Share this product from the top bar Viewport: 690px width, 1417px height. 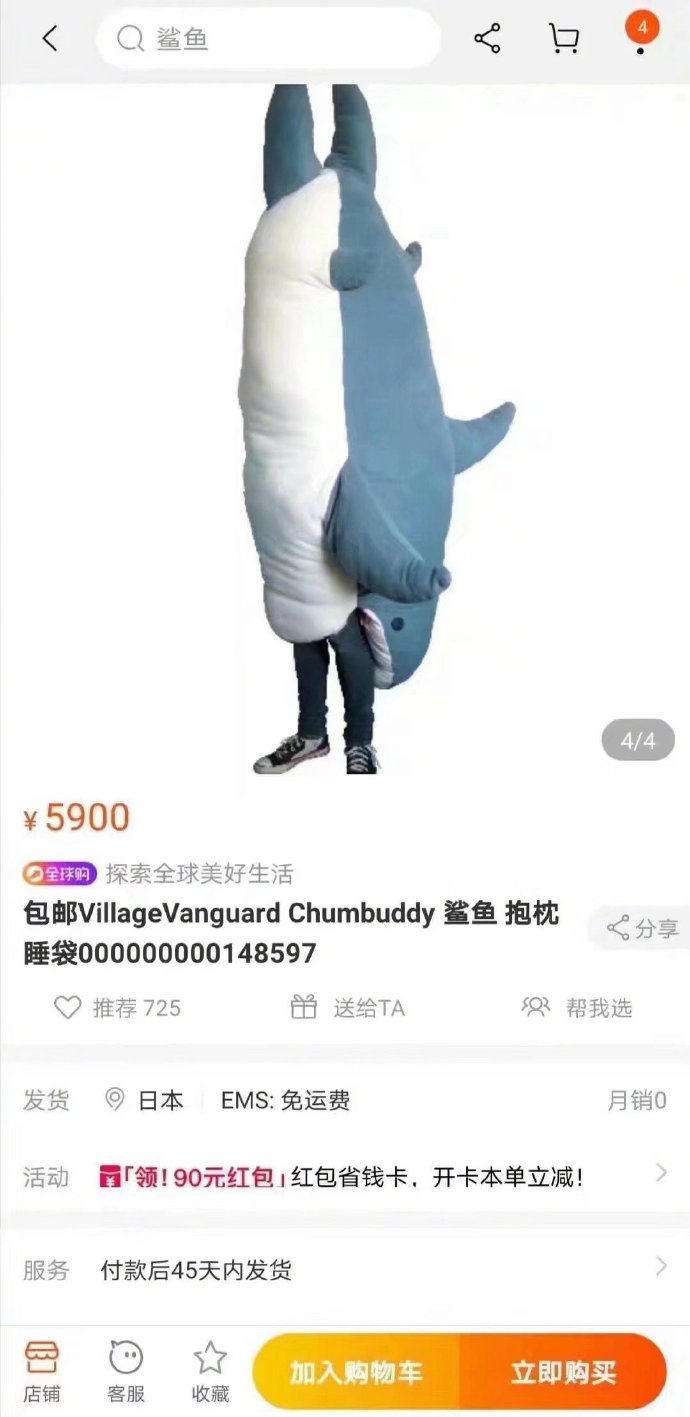(487, 39)
